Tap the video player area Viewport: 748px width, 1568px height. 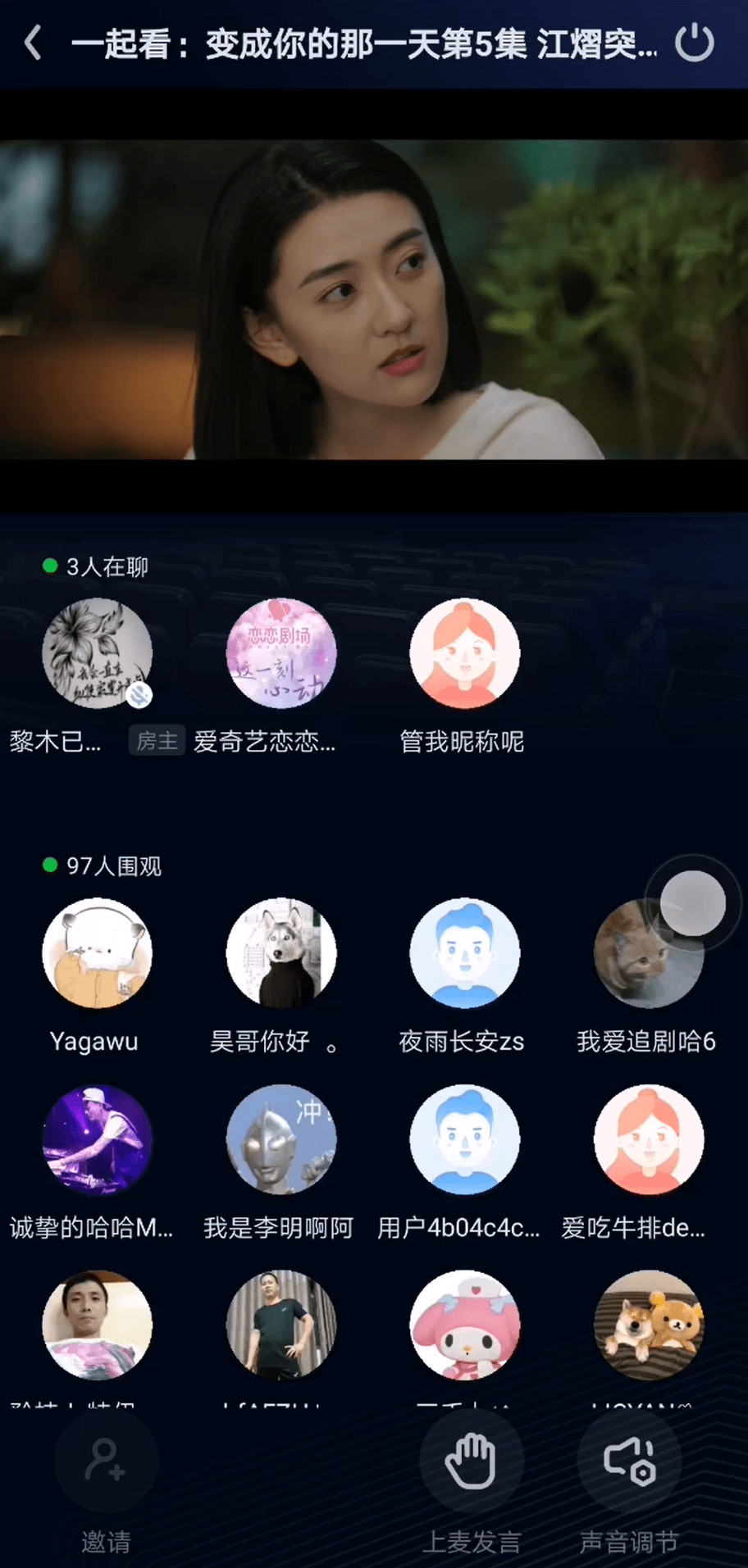click(x=374, y=299)
